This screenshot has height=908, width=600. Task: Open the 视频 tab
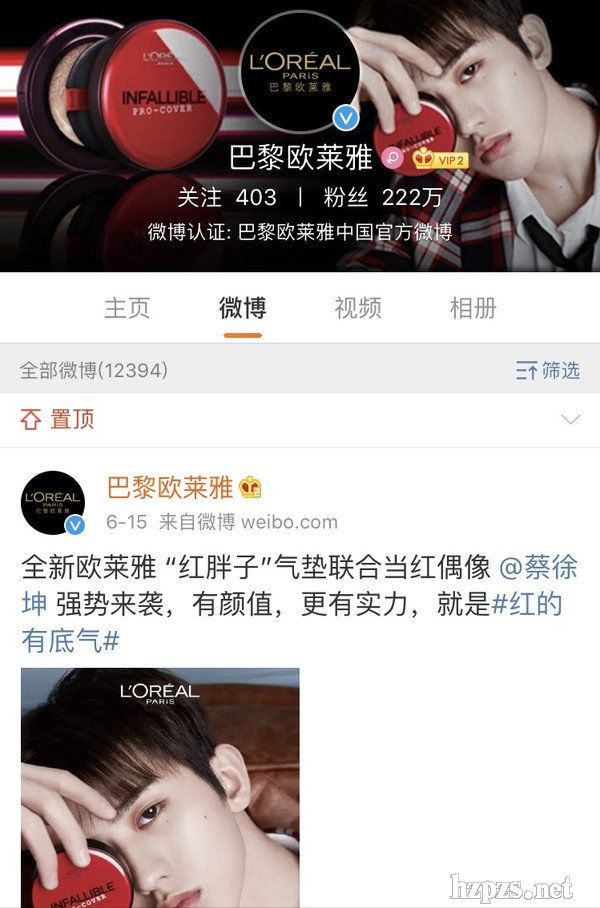(358, 308)
